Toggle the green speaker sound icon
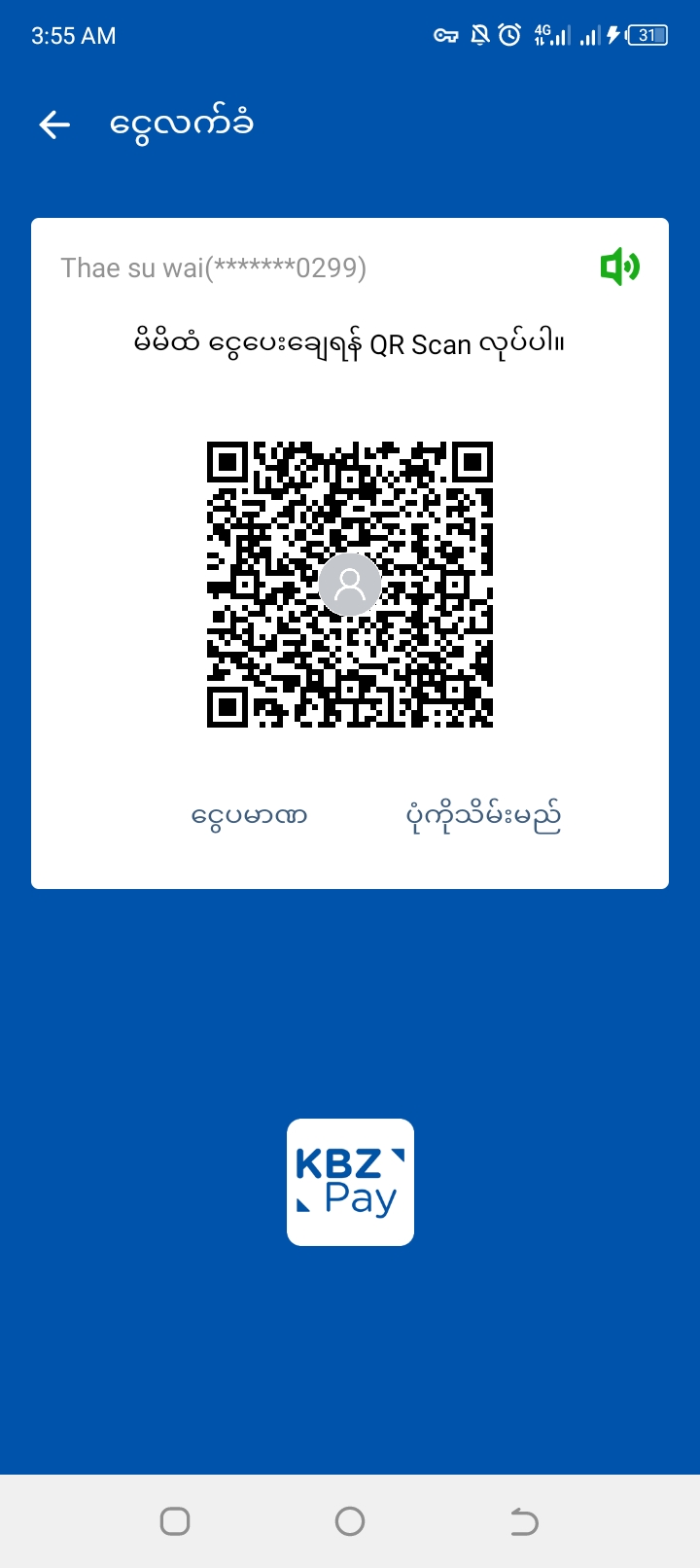This screenshot has width=700, height=1568. pyautogui.click(x=619, y=267)
